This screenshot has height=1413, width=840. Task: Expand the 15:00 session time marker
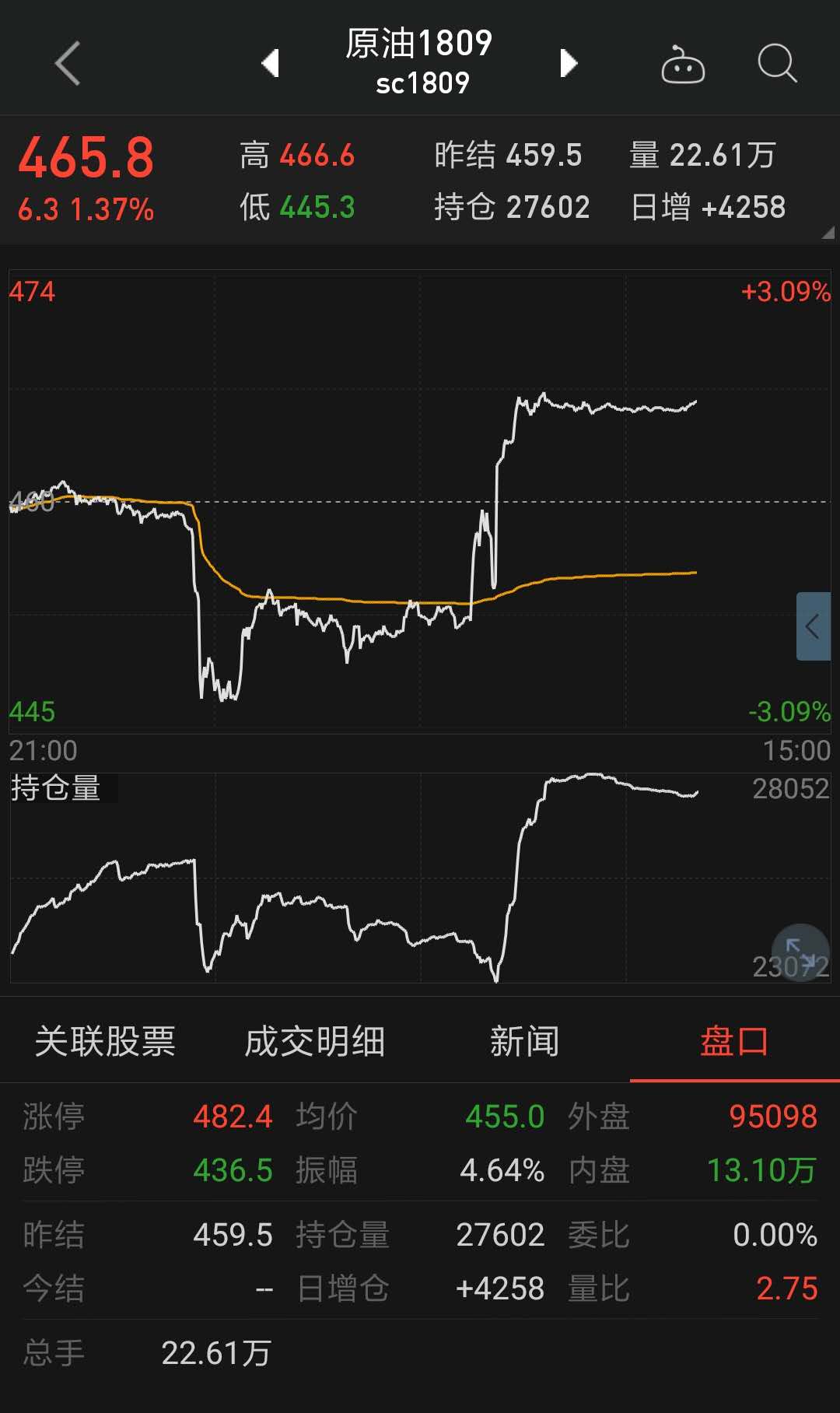[x=796, y=749]
